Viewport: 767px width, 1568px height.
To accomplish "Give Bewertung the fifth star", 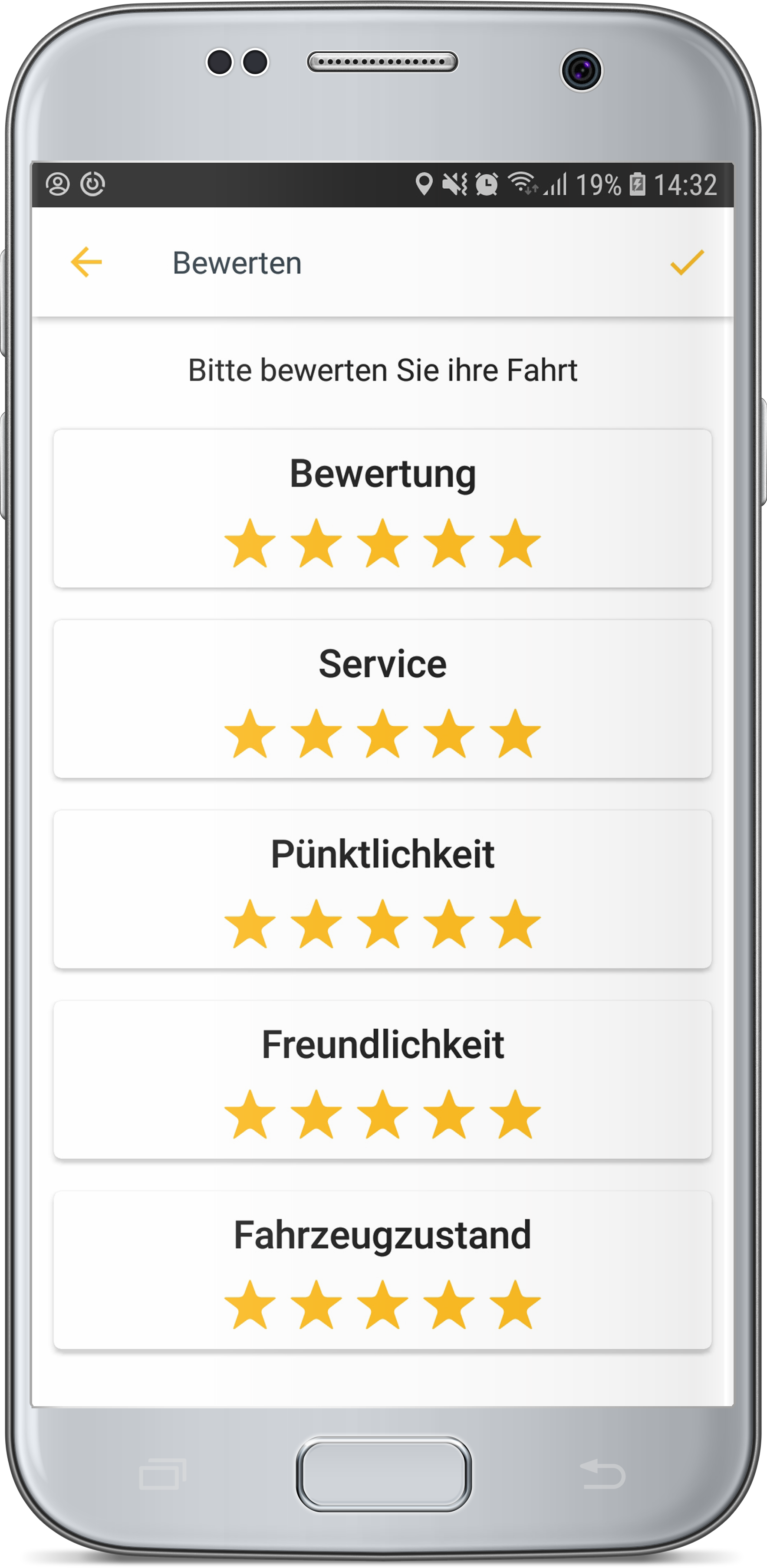I will (515, 544).
